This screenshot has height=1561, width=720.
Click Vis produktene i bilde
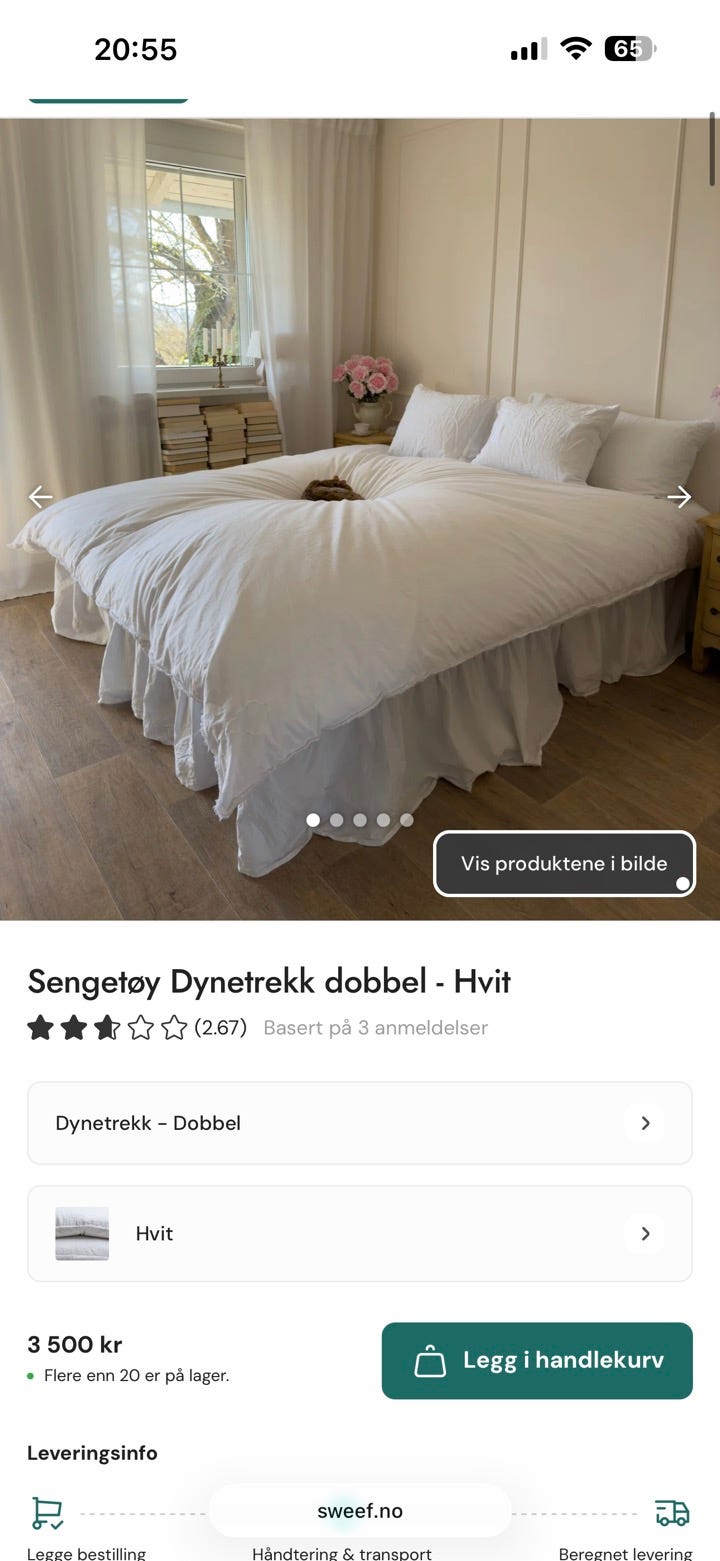point(563,862)
